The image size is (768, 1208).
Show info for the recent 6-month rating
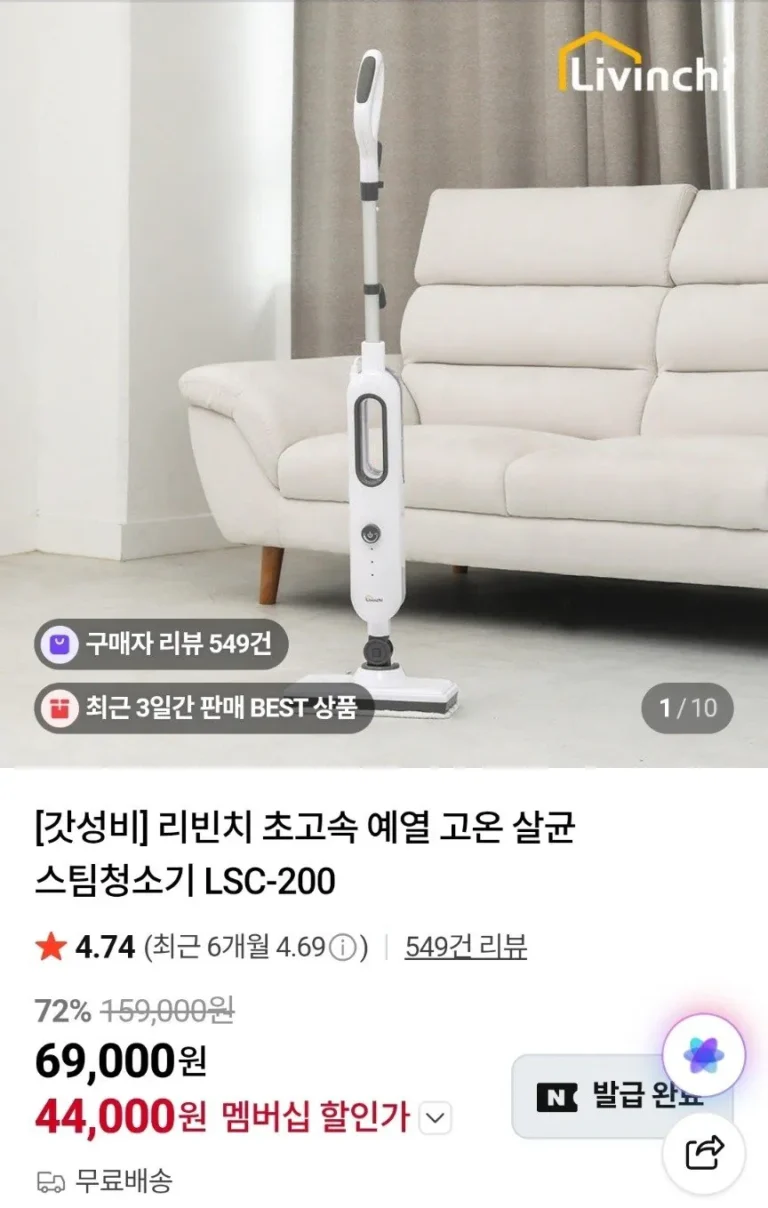point(343,947)
